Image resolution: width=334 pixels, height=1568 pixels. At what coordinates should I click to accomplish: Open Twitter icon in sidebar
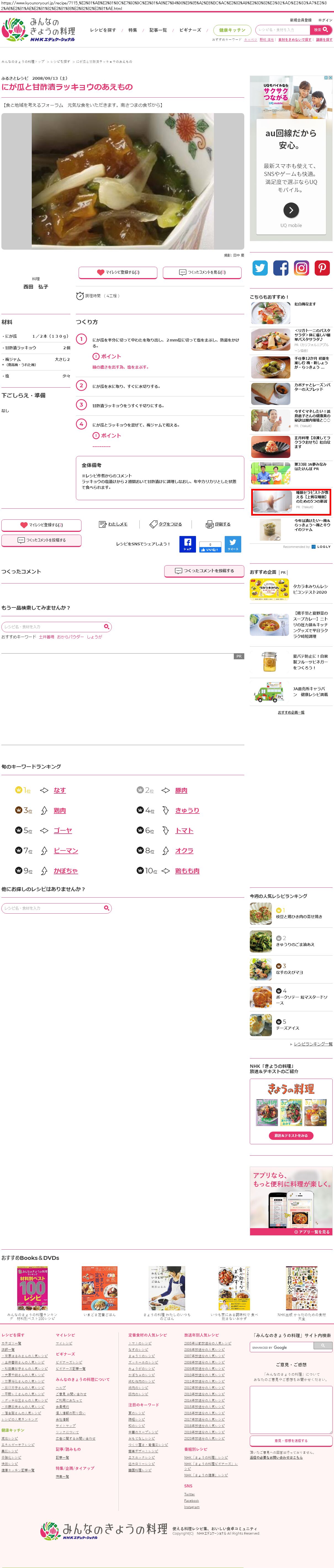pyautogui.click(x=260, y=268)
